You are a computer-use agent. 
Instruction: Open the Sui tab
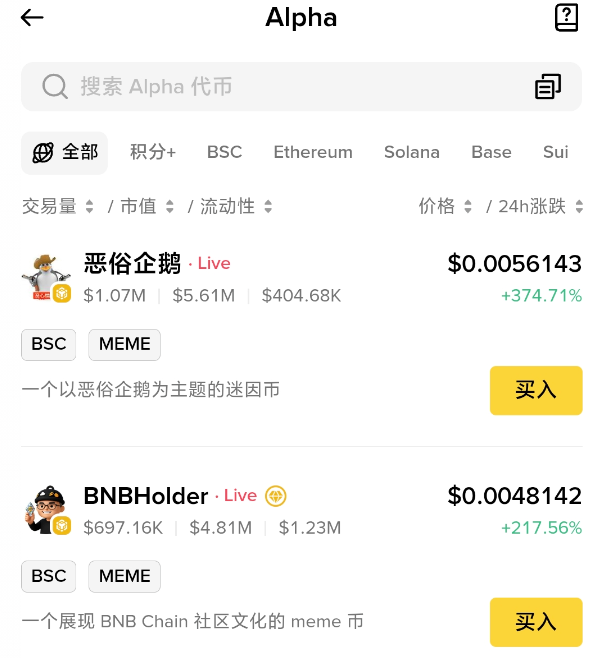pos(555,152)
